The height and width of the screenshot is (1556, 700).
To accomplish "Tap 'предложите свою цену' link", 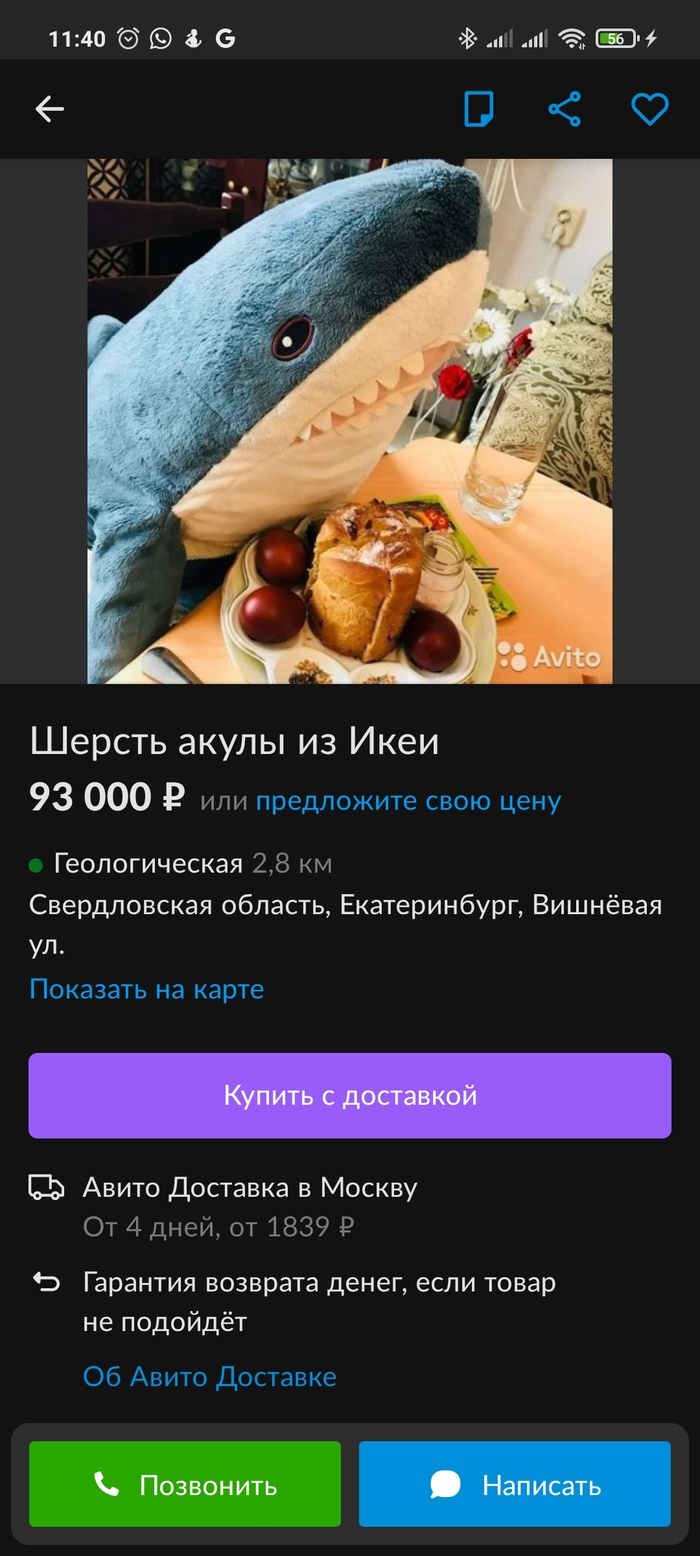I will click(x=408, y=801).
